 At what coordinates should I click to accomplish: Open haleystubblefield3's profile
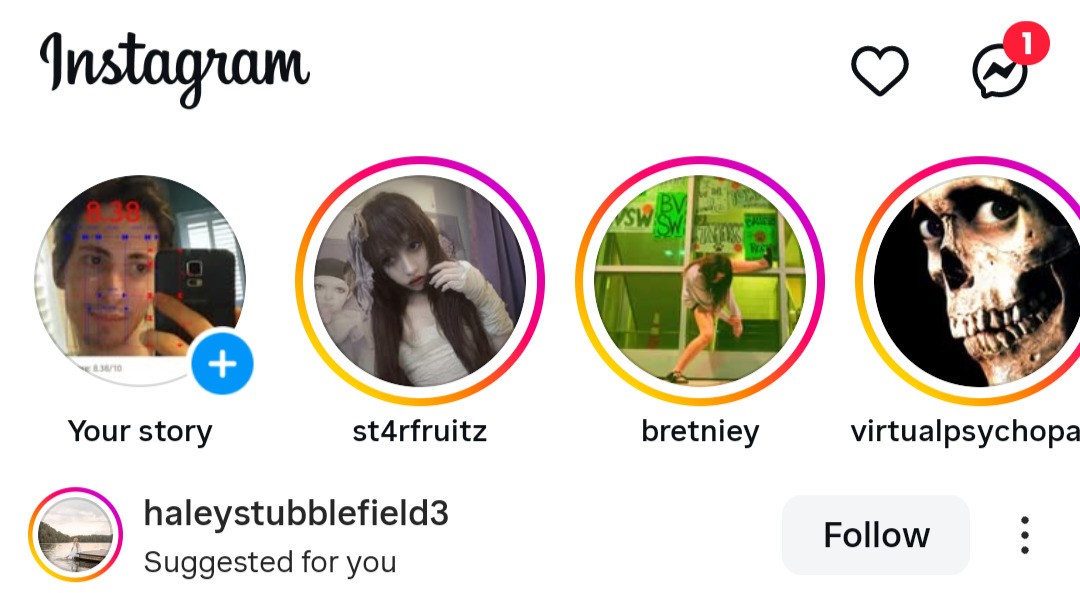point(296,514)
